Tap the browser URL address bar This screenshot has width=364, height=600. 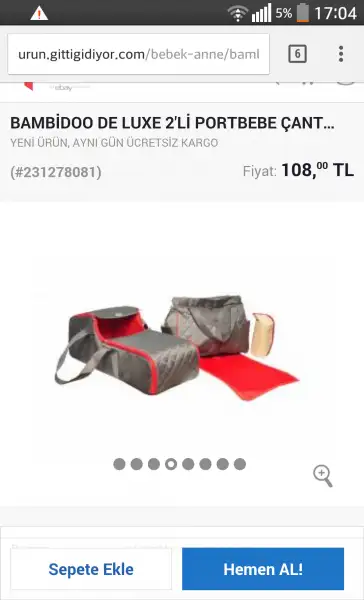(138, 54)
